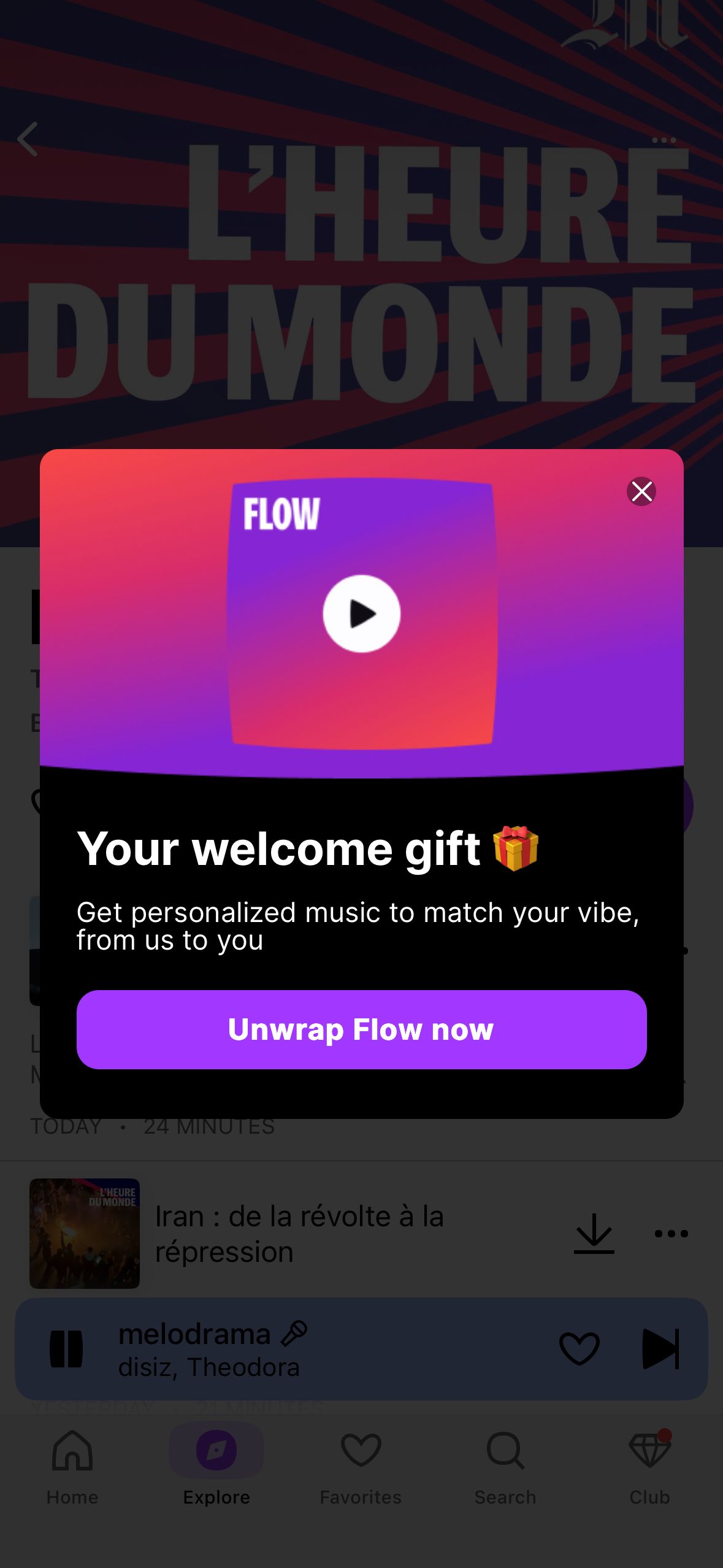Go back using the chevron arrow
Image resolution: width=723 pixels, height=1568 pixels.
click(x=29, y=139)
